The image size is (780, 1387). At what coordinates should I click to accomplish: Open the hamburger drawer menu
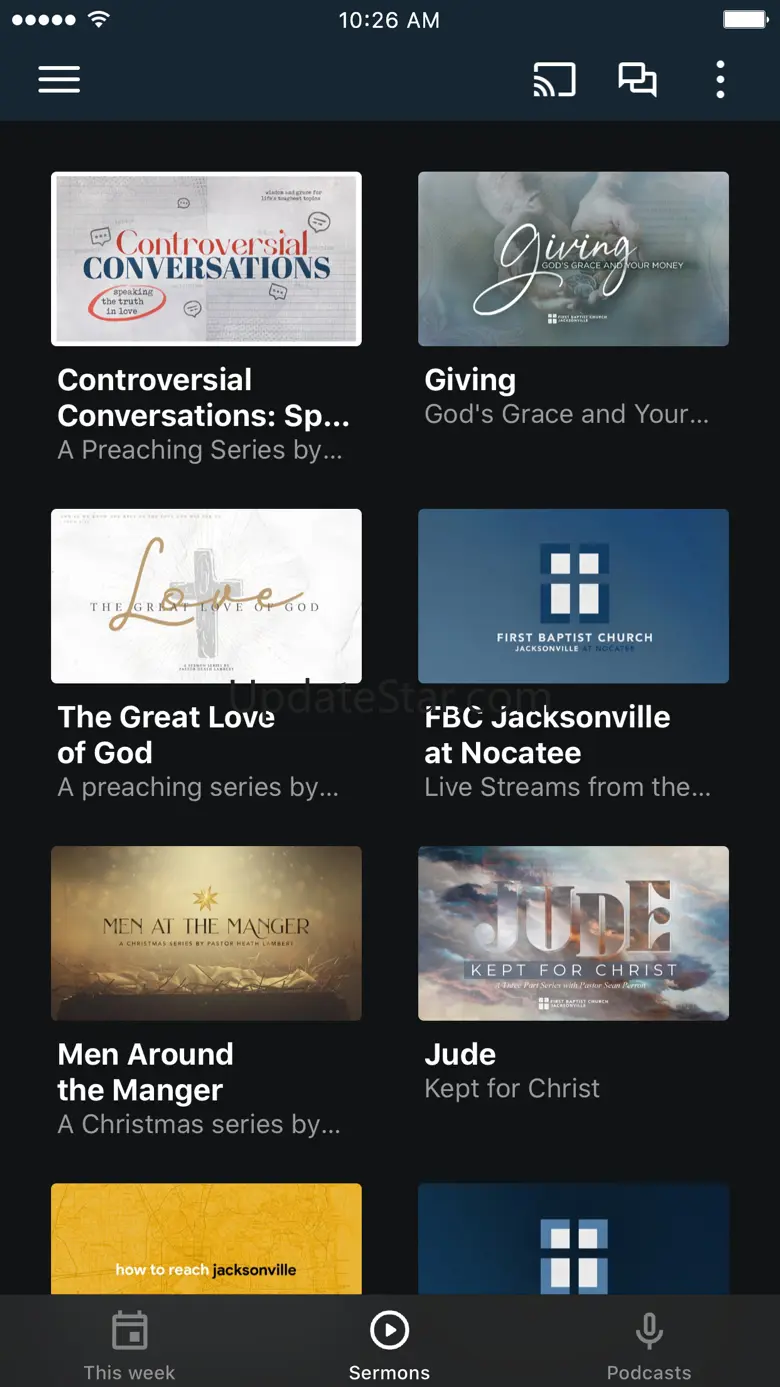pos(59,80)
